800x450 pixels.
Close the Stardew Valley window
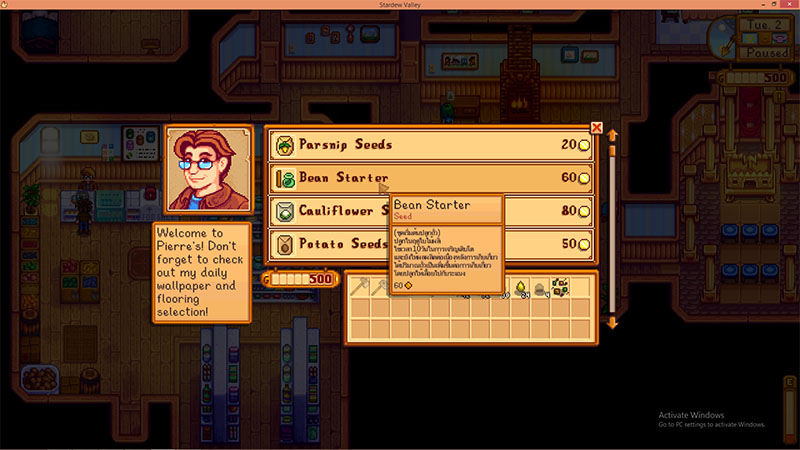pos(789,4)
